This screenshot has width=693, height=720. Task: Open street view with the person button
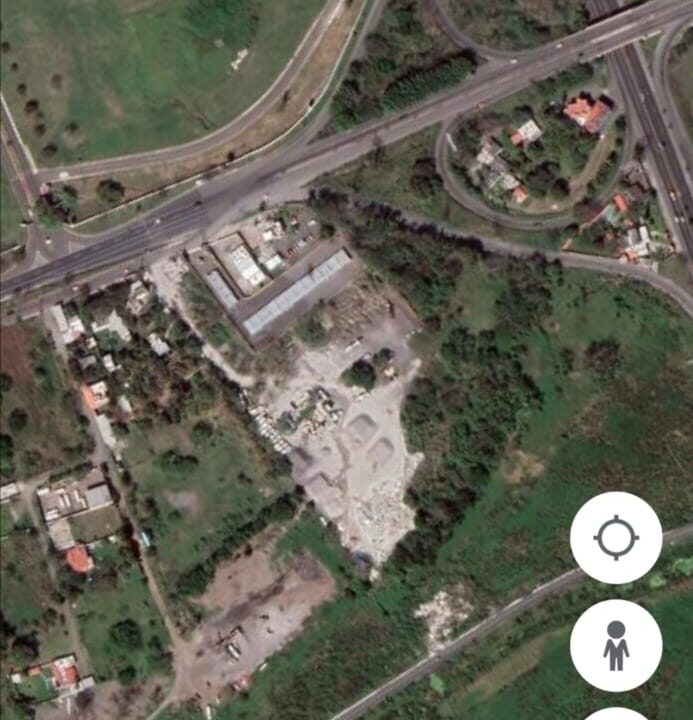(x=615, y=645)
